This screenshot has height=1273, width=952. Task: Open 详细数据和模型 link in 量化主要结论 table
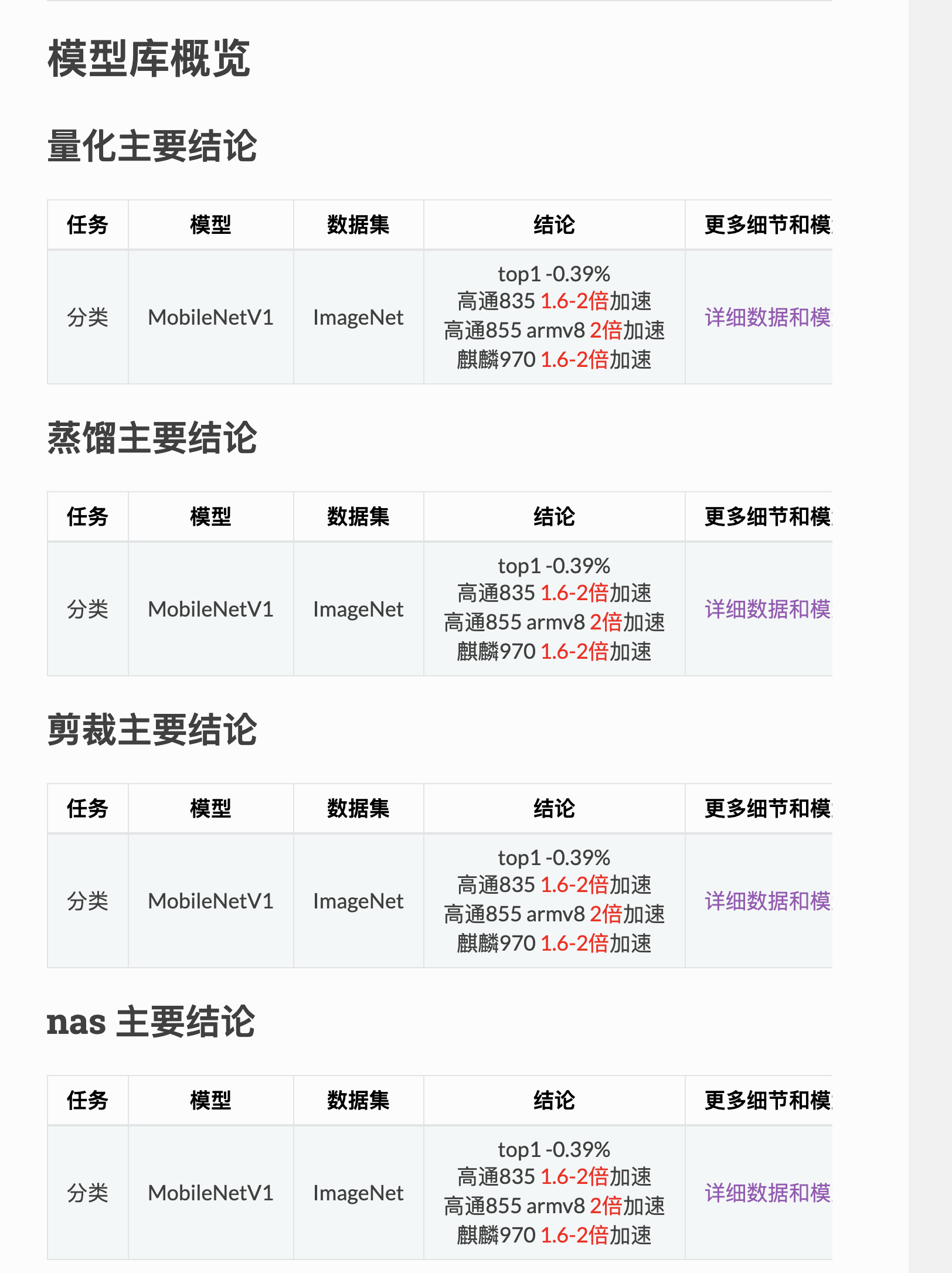(768, 318)
